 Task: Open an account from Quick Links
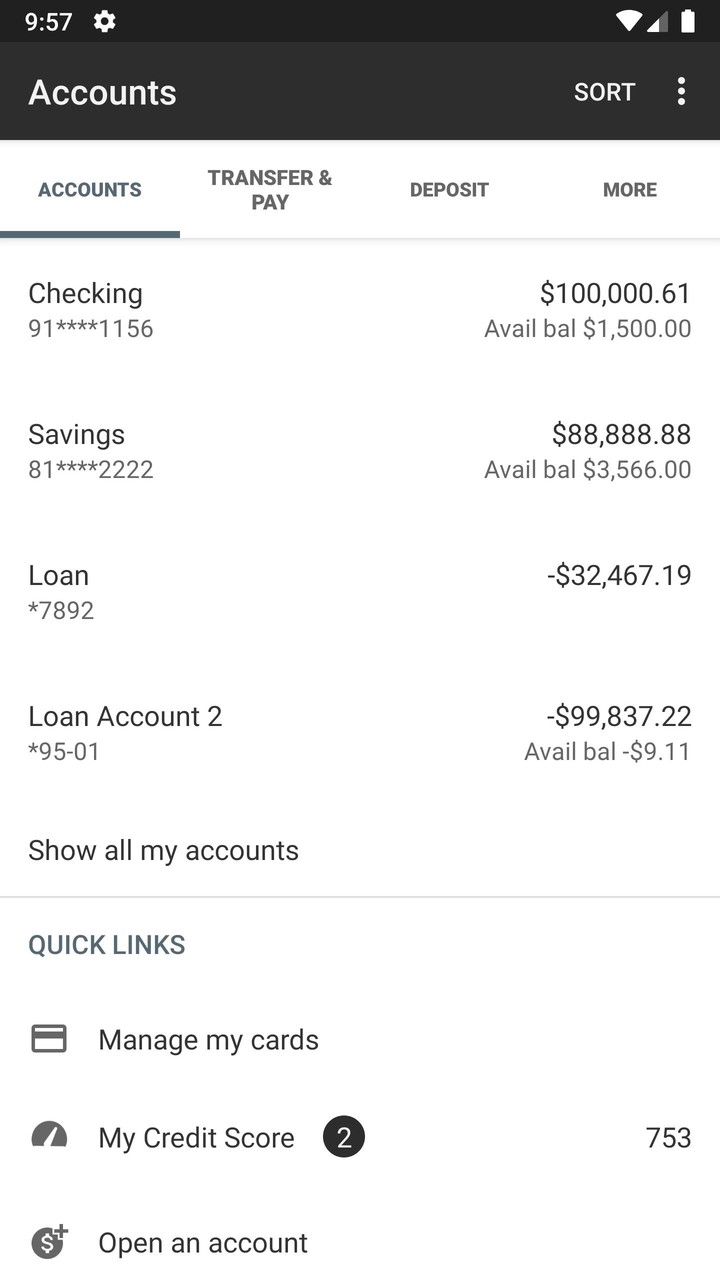pos(202,1242)
